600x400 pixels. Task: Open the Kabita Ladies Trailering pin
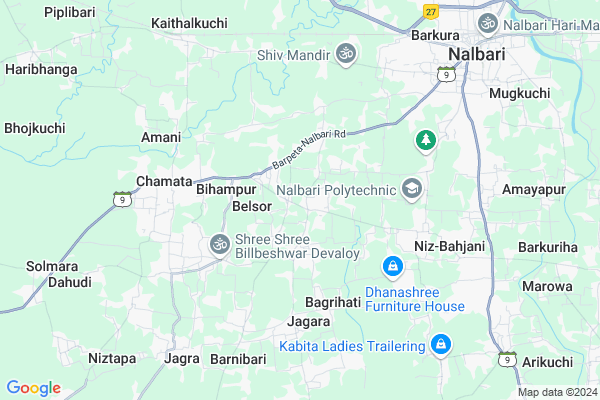441,345
